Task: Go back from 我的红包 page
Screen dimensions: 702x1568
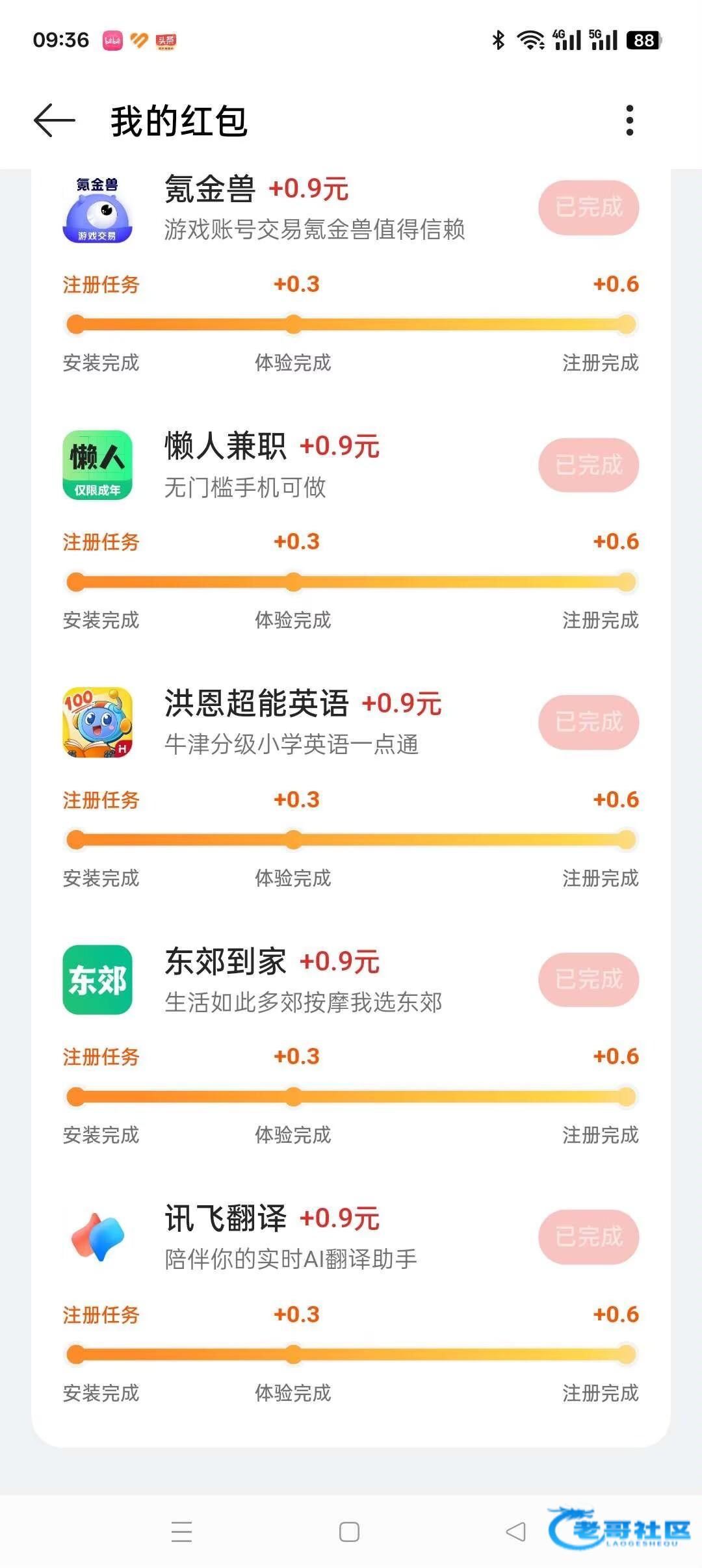Action: tap(55, 121)
